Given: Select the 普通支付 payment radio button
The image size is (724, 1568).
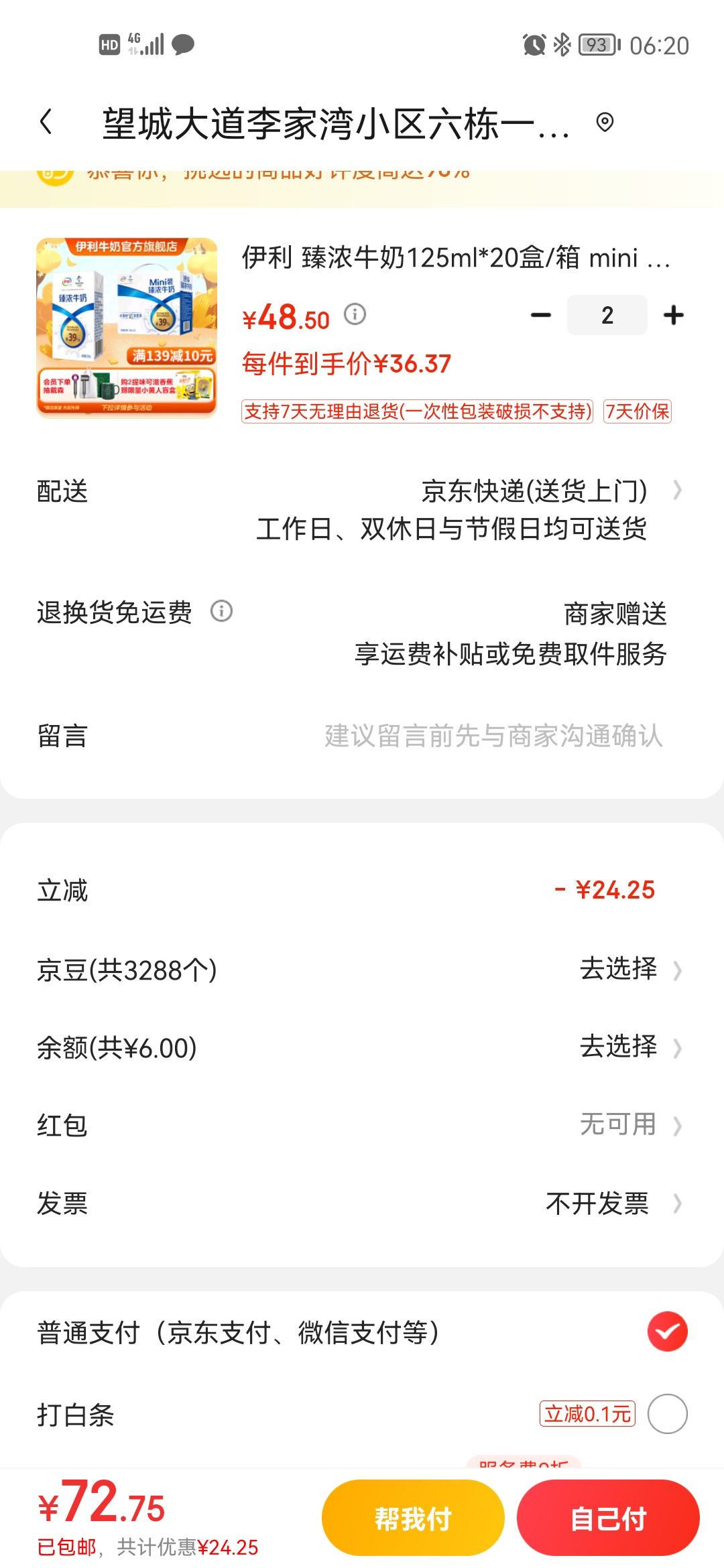Looking at the screenshot, I should pos(667,1331).
